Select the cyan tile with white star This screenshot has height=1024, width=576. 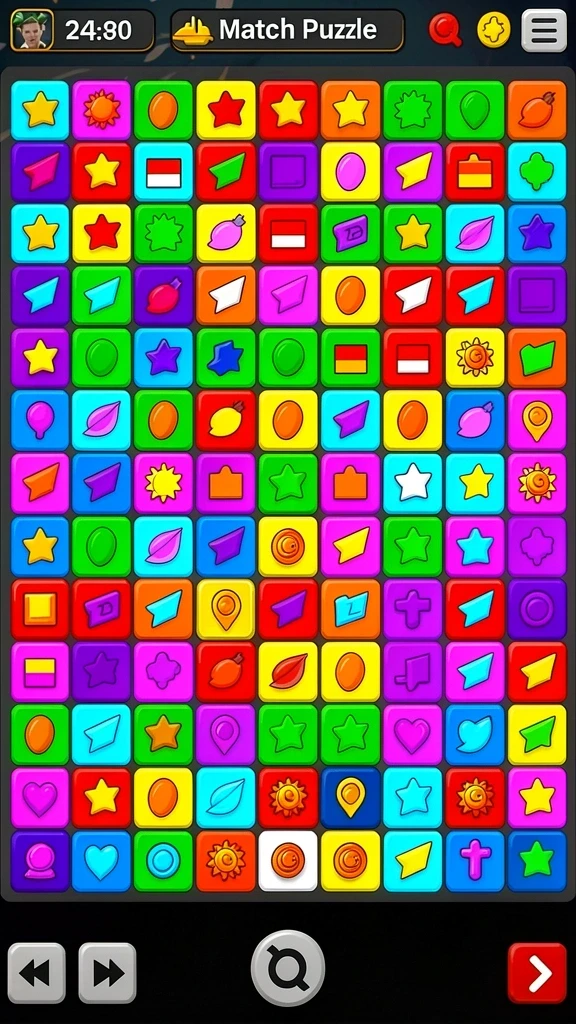coord(413,484)
